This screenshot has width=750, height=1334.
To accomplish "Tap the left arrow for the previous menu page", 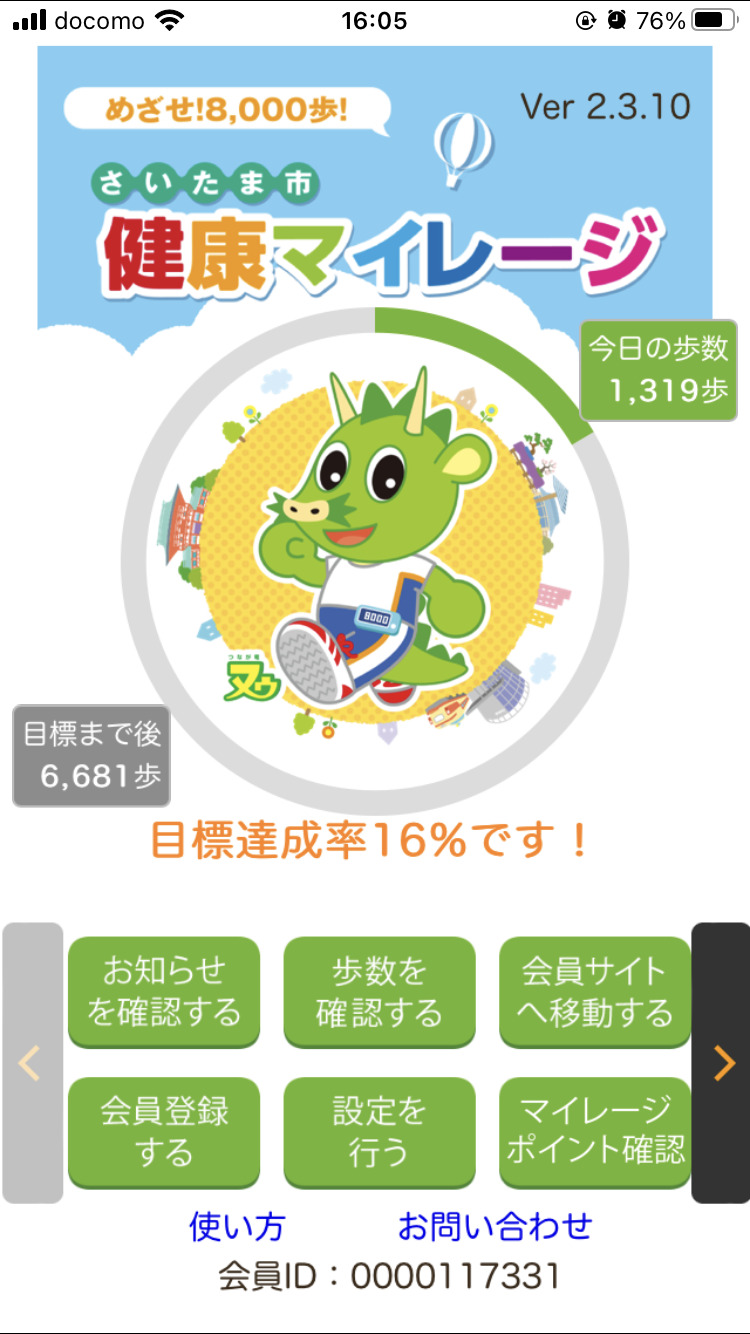I will pyautogui.click(x=31, y=1063).
